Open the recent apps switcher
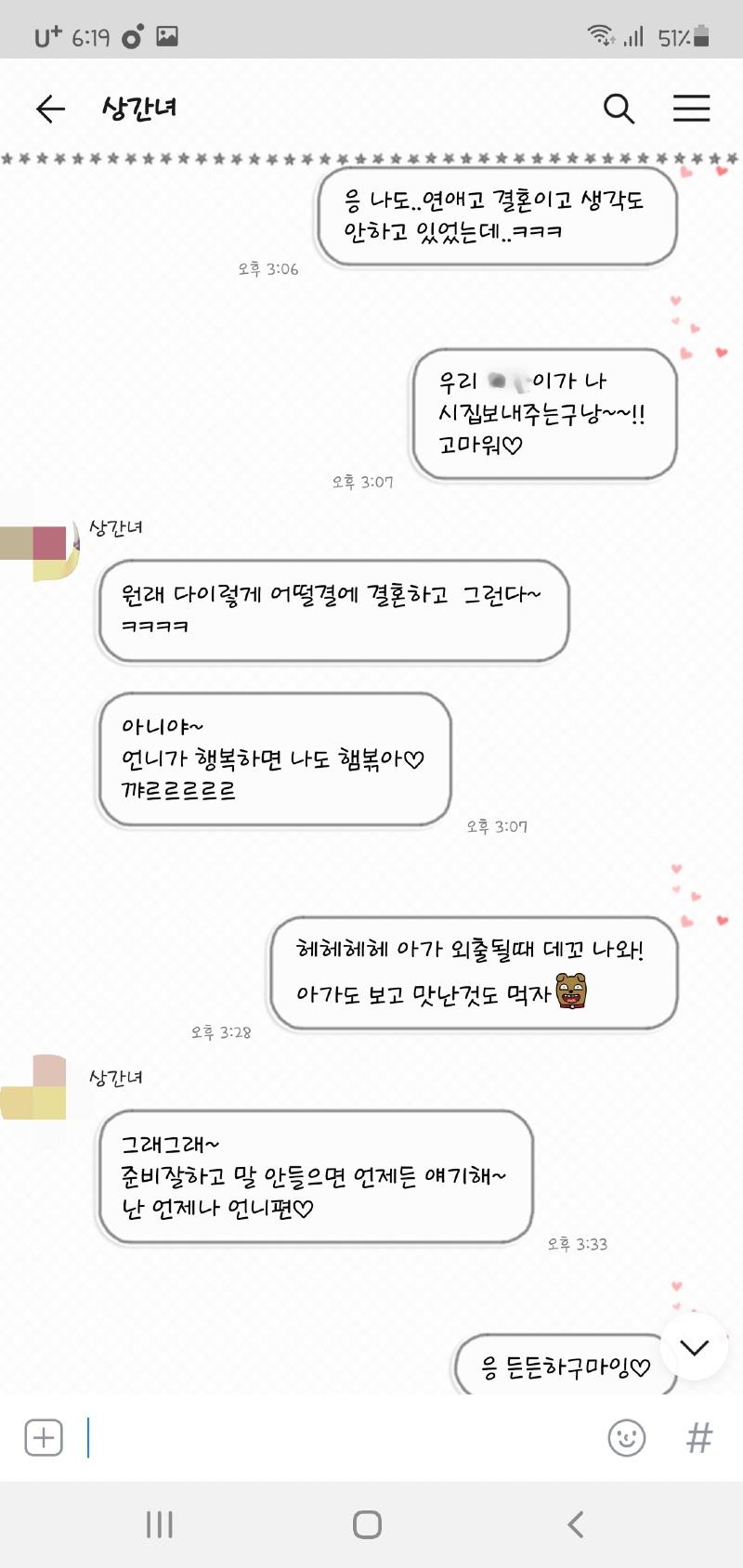Image resolution: width=743 pixels, height=1568 pixels. coord(160,1523)
